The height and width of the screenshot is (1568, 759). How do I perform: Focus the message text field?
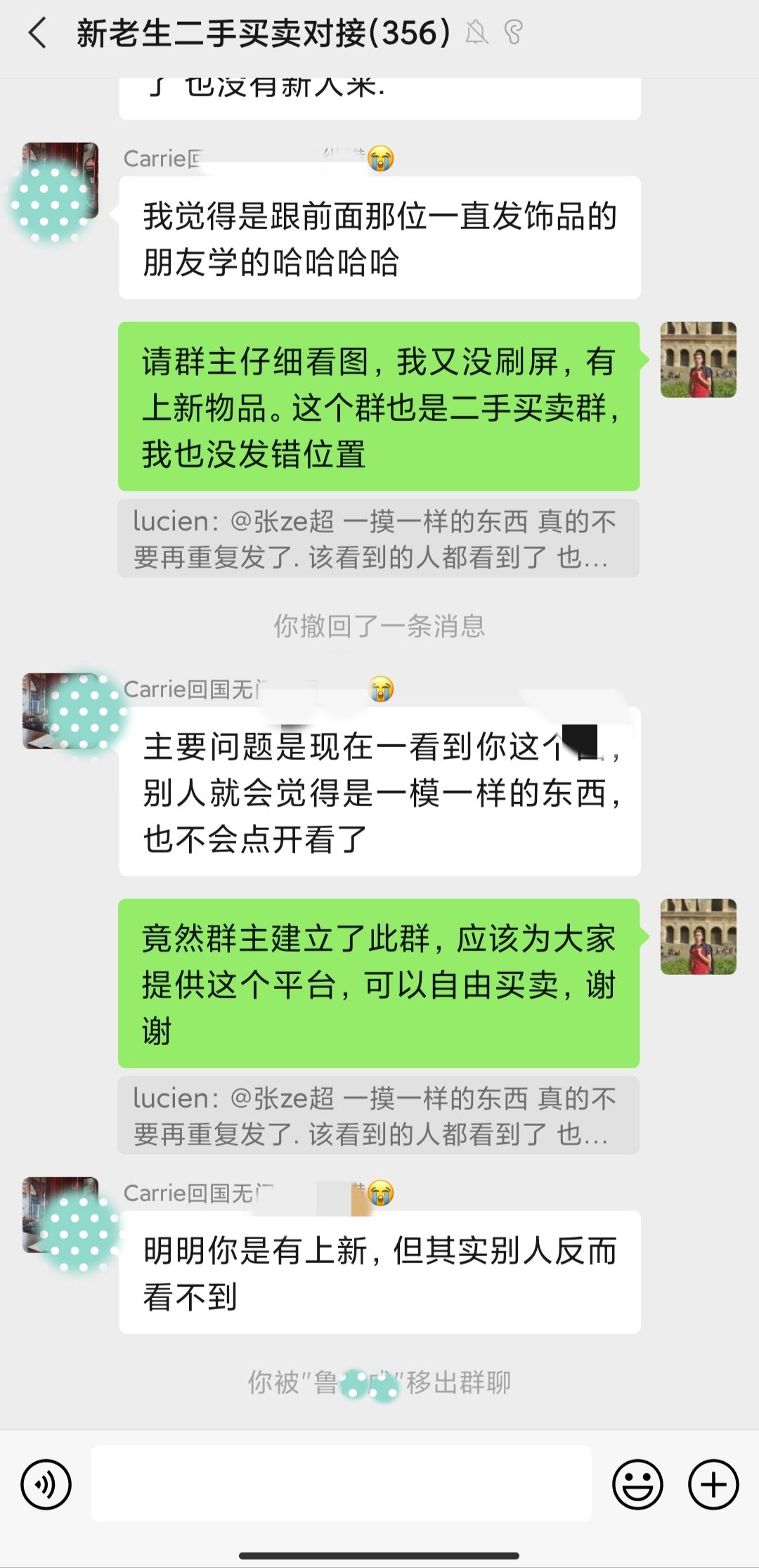click(x=341, y=1483)
